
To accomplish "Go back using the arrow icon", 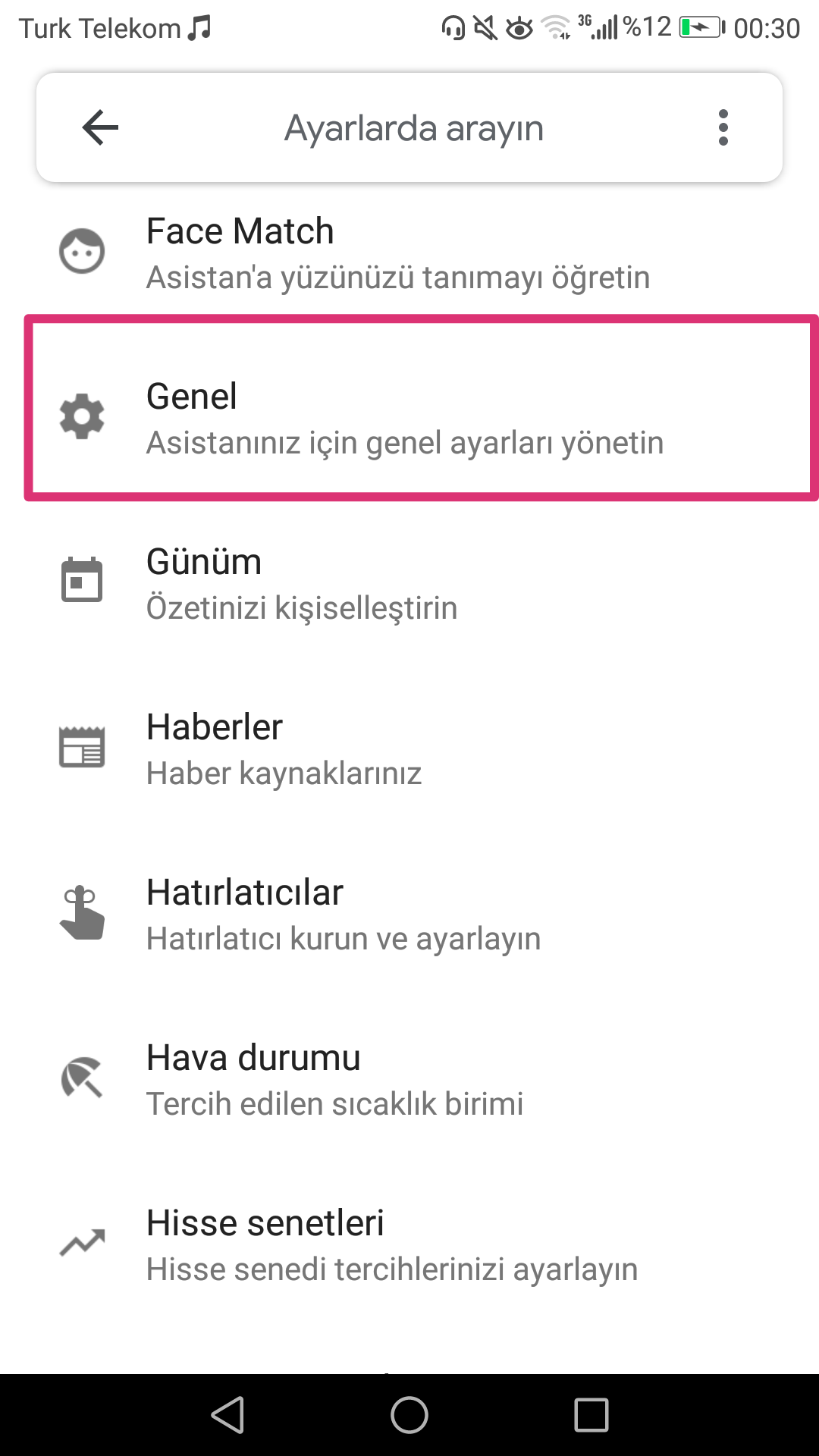I will coord(100,127).
